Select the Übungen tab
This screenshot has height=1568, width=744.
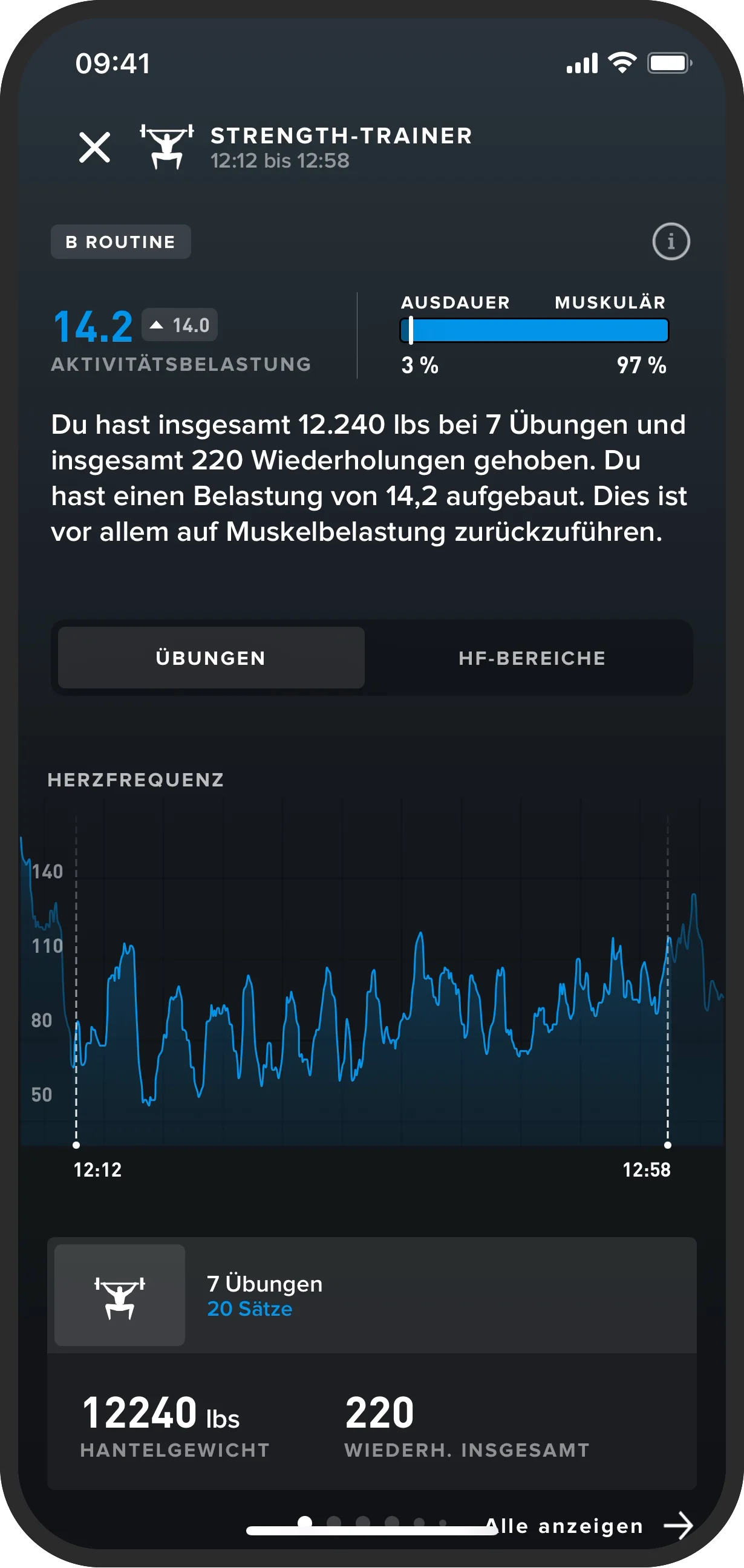click(211, 658)
